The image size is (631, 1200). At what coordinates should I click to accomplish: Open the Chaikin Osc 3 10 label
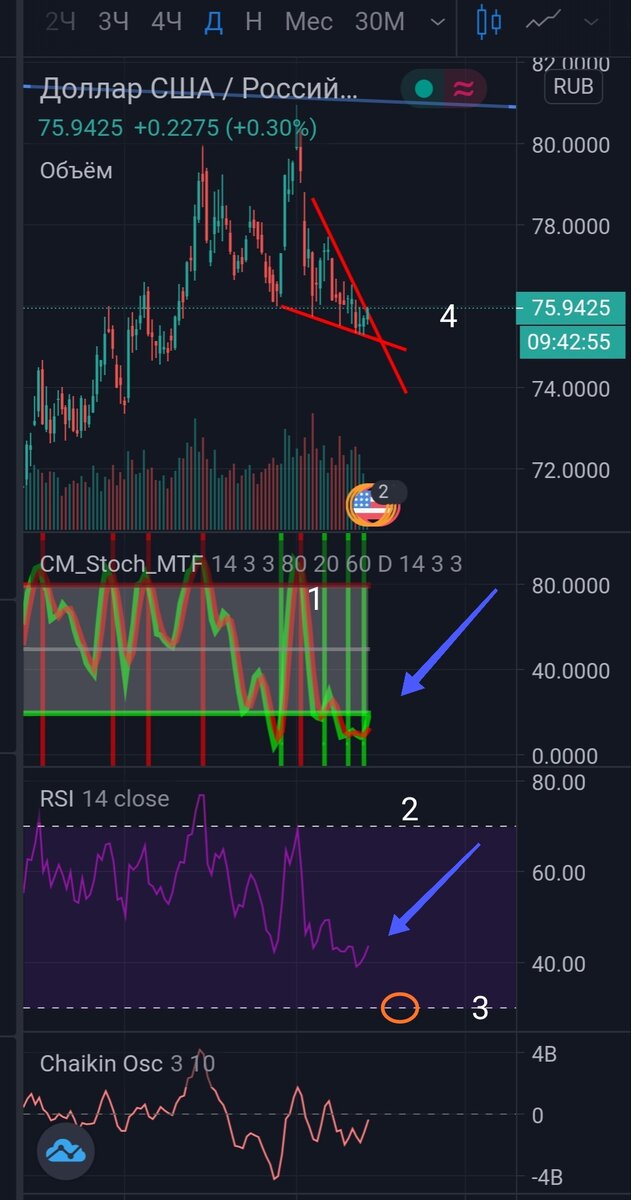127,1064
